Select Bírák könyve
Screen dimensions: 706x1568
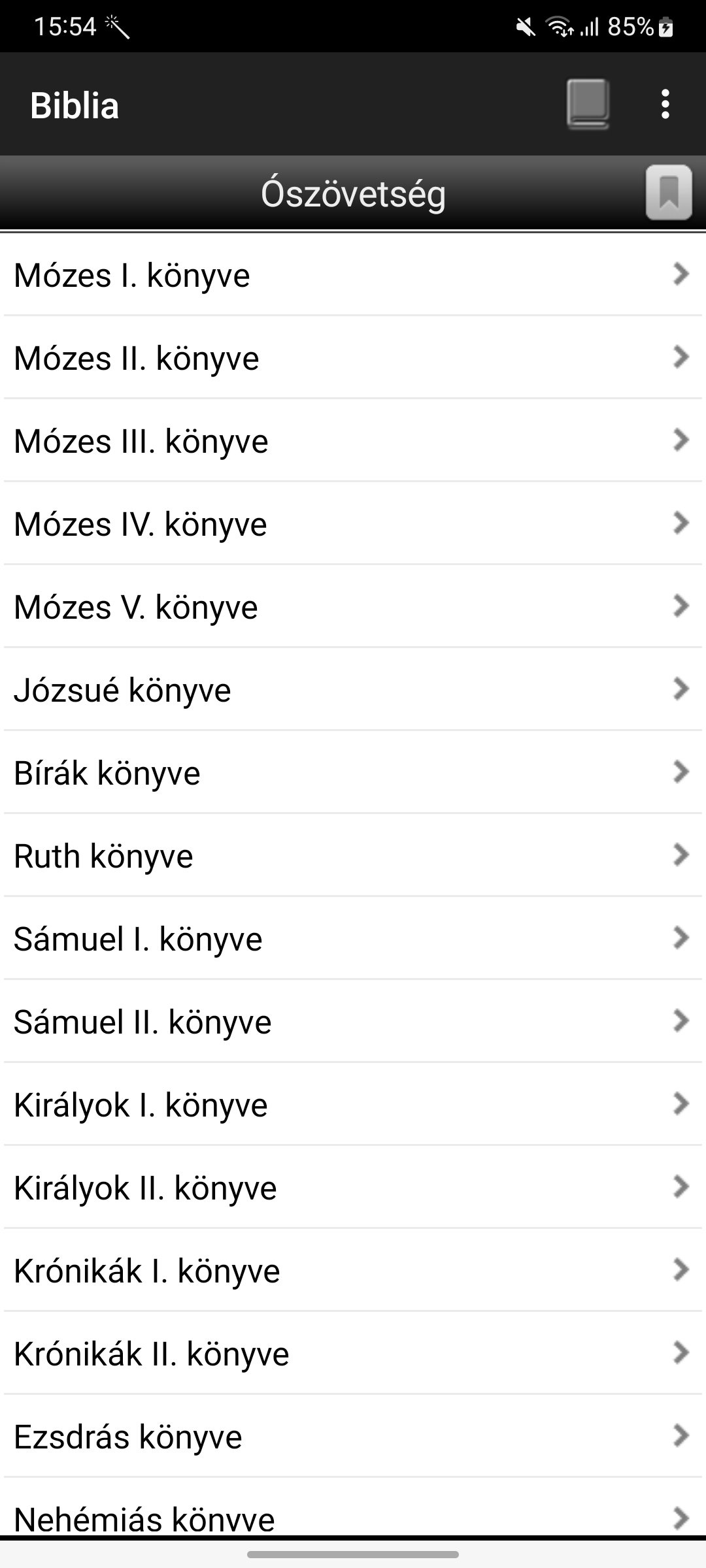point(353,772)
